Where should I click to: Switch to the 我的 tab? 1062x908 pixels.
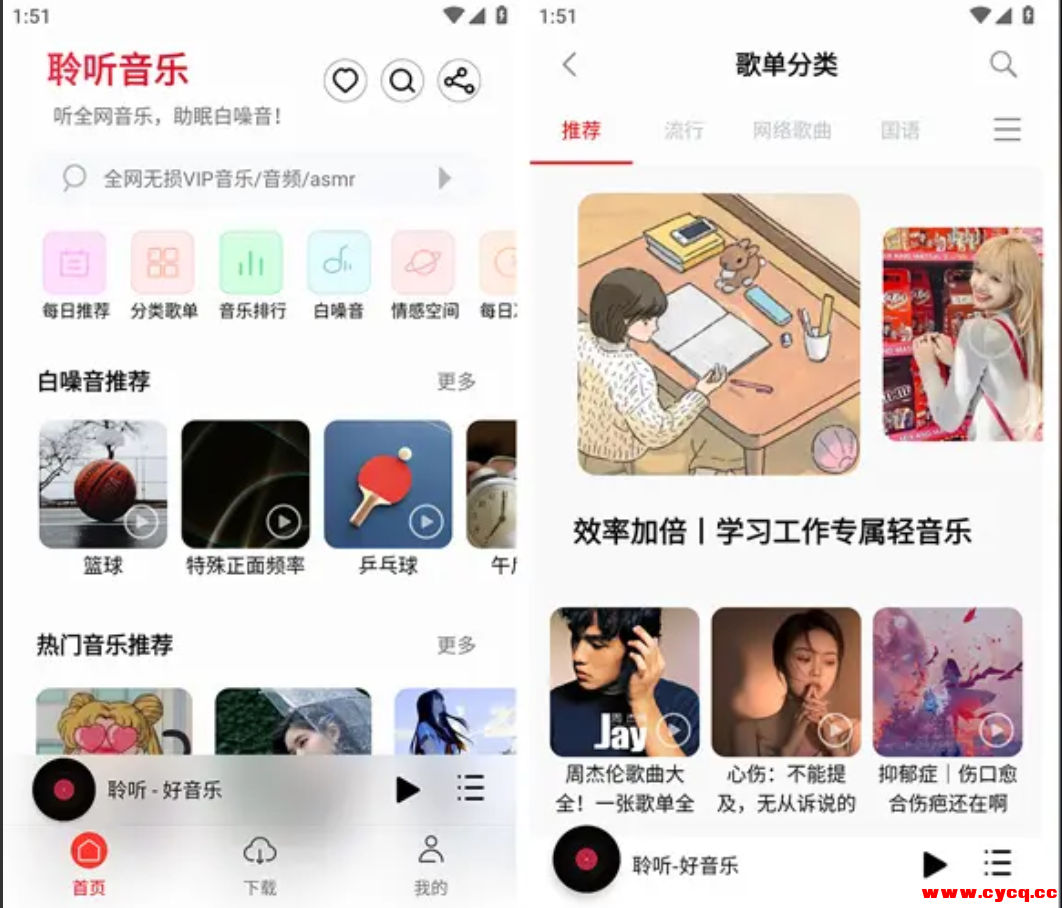[431, 866]
